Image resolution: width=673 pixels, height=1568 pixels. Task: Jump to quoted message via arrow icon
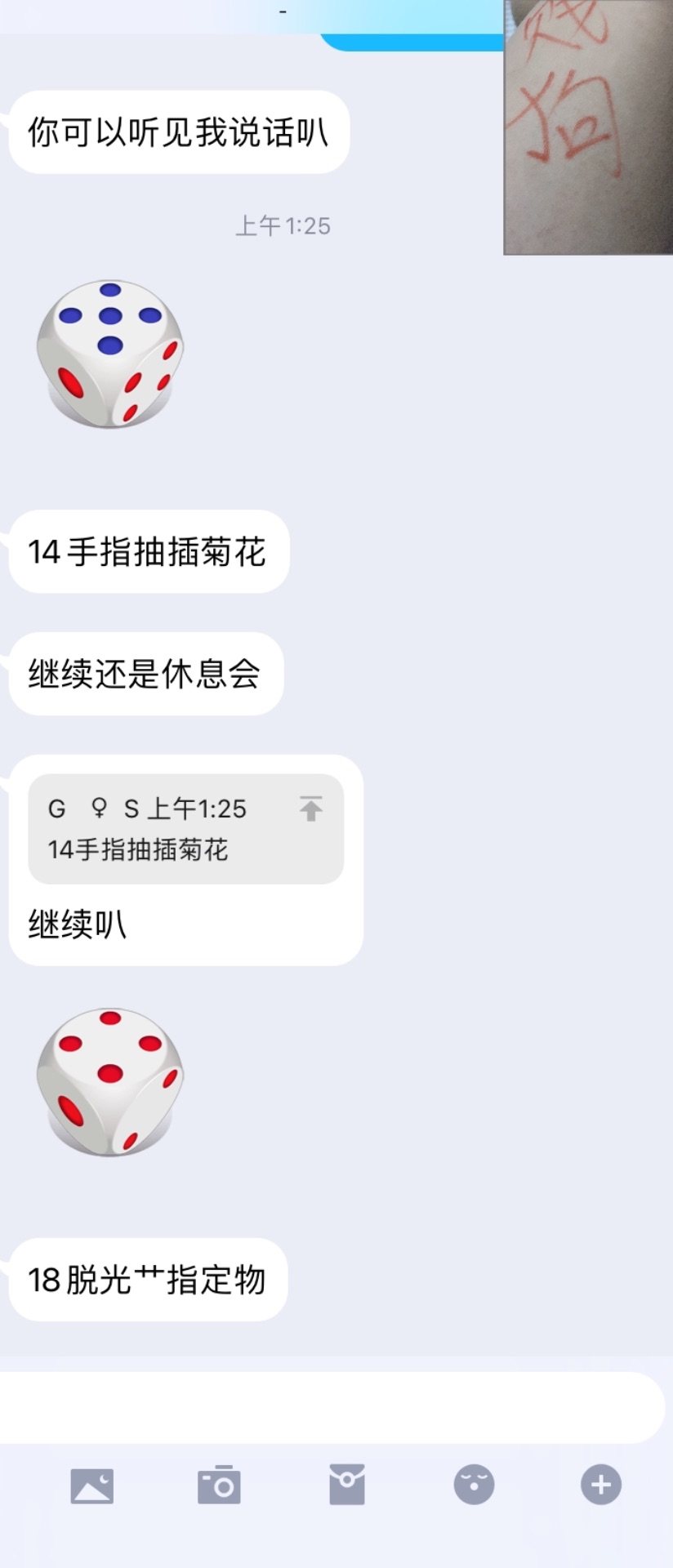click(x=310, y=808)
